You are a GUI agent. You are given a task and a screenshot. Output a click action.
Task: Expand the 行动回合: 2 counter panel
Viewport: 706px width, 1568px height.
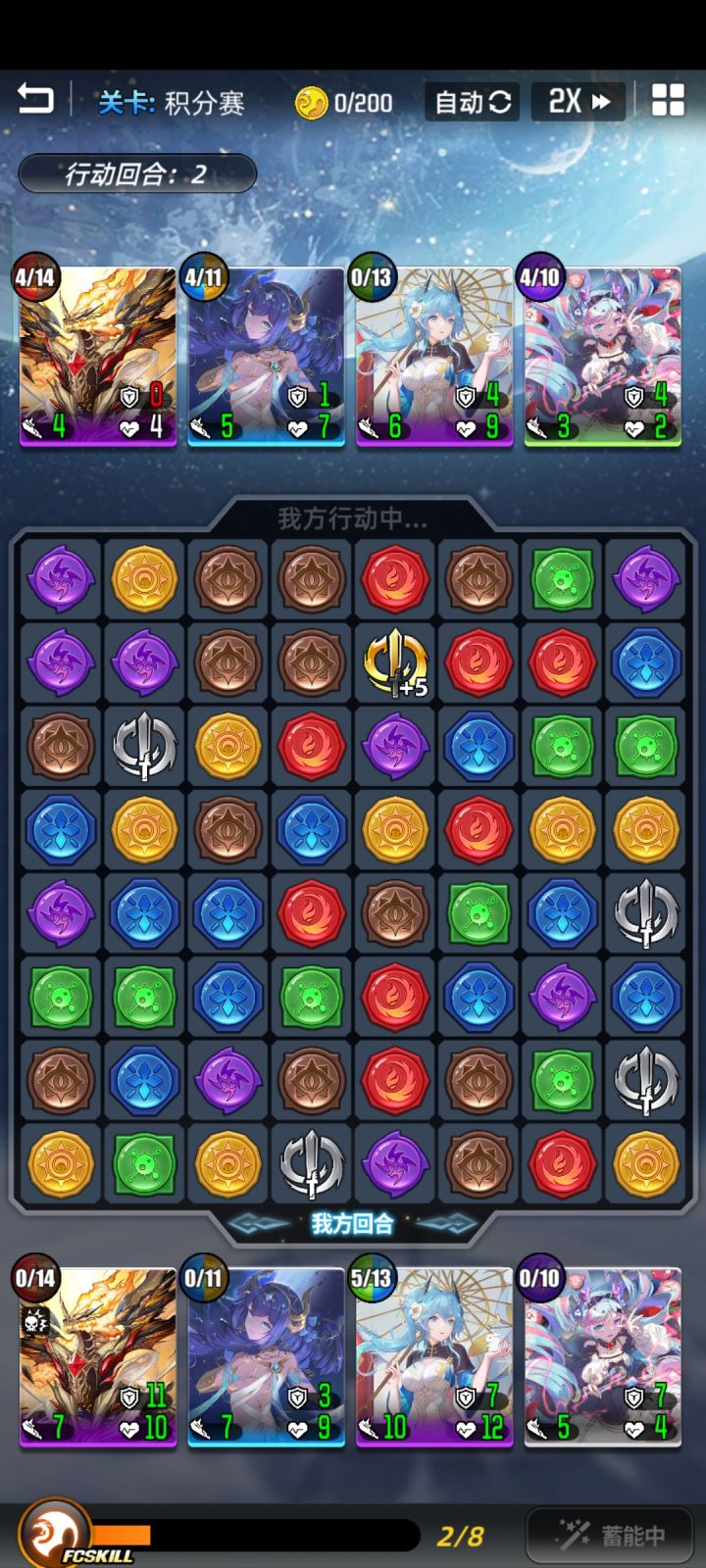(x=136, y=176)
